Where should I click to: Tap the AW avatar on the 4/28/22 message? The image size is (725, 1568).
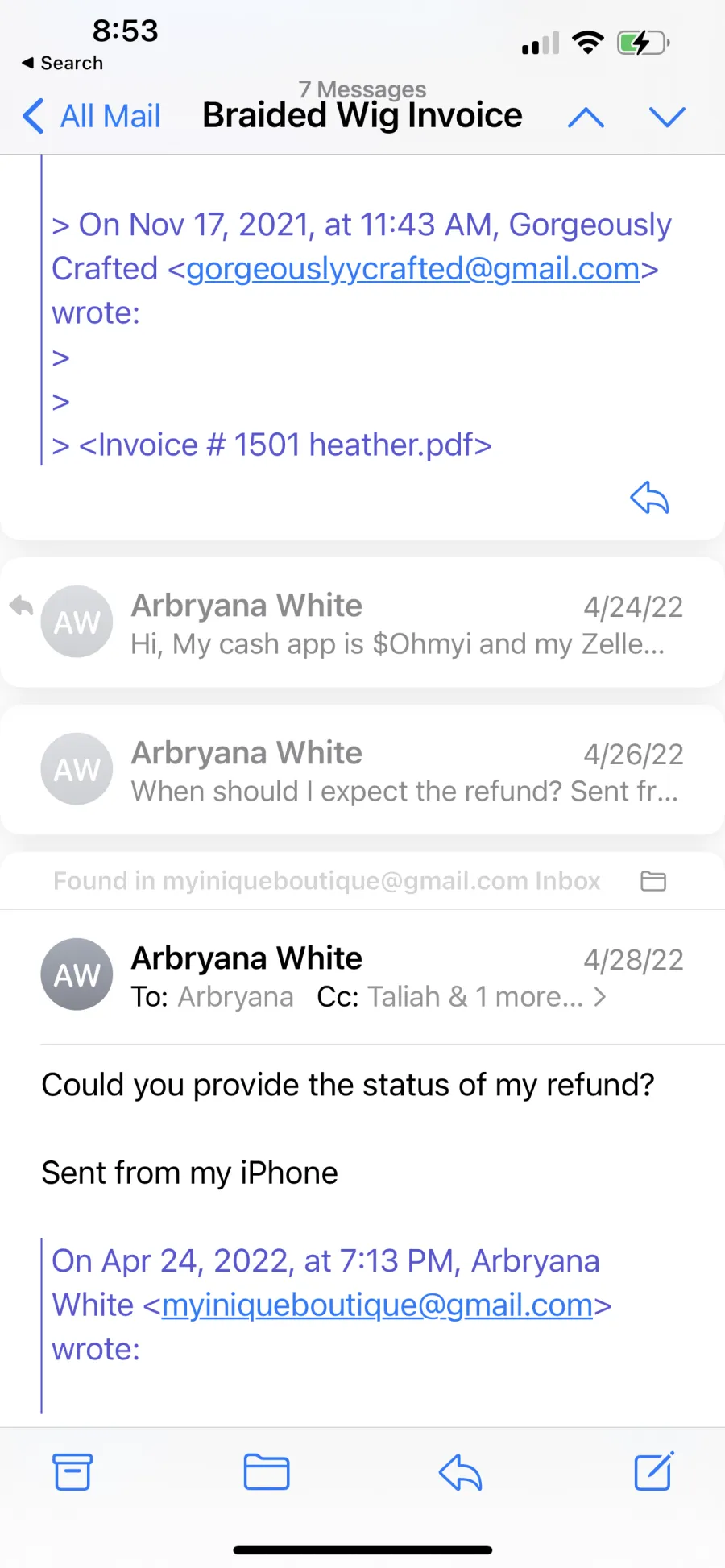tap(77, 974)
